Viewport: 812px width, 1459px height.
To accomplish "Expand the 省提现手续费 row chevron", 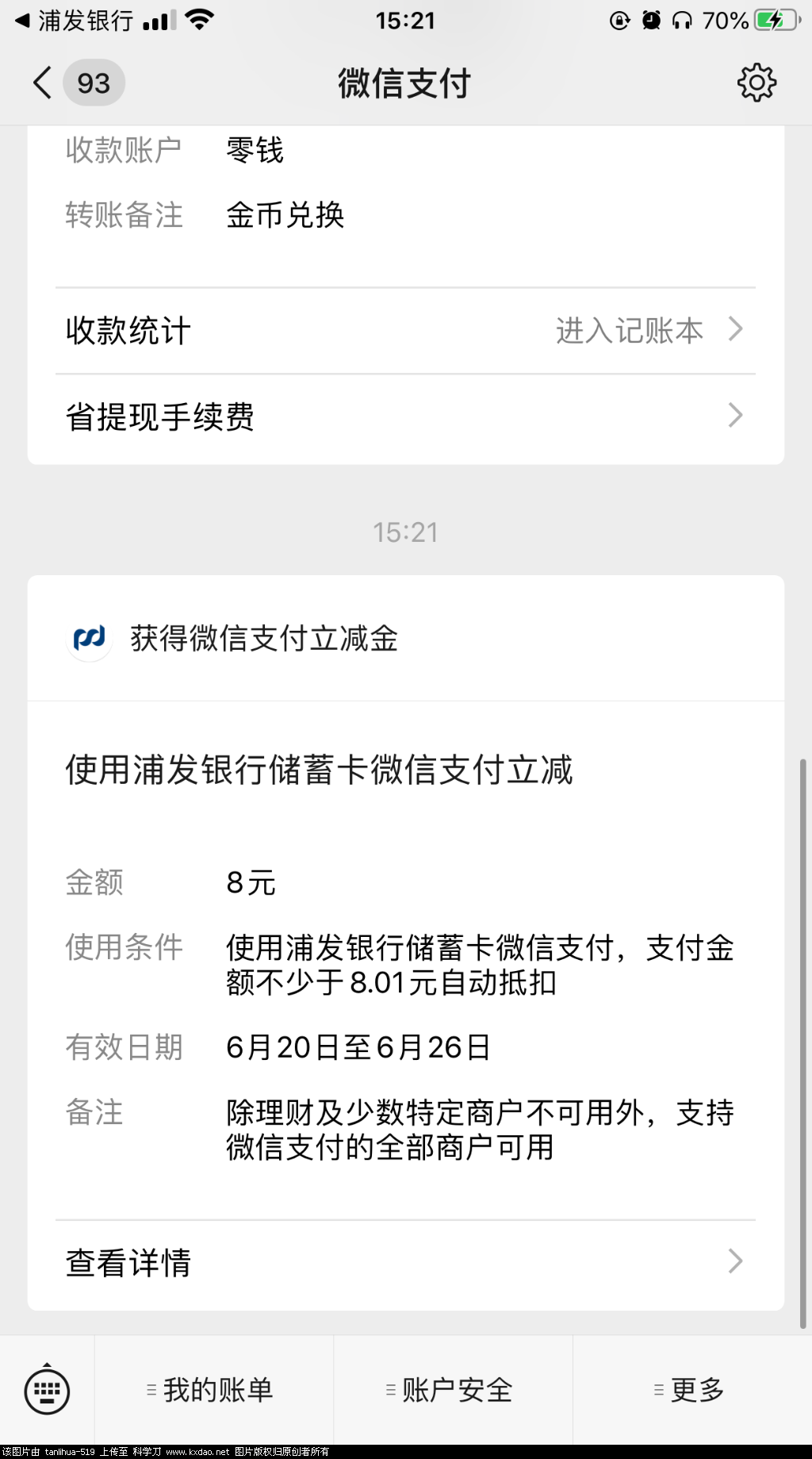I will [x=737, y=415].
